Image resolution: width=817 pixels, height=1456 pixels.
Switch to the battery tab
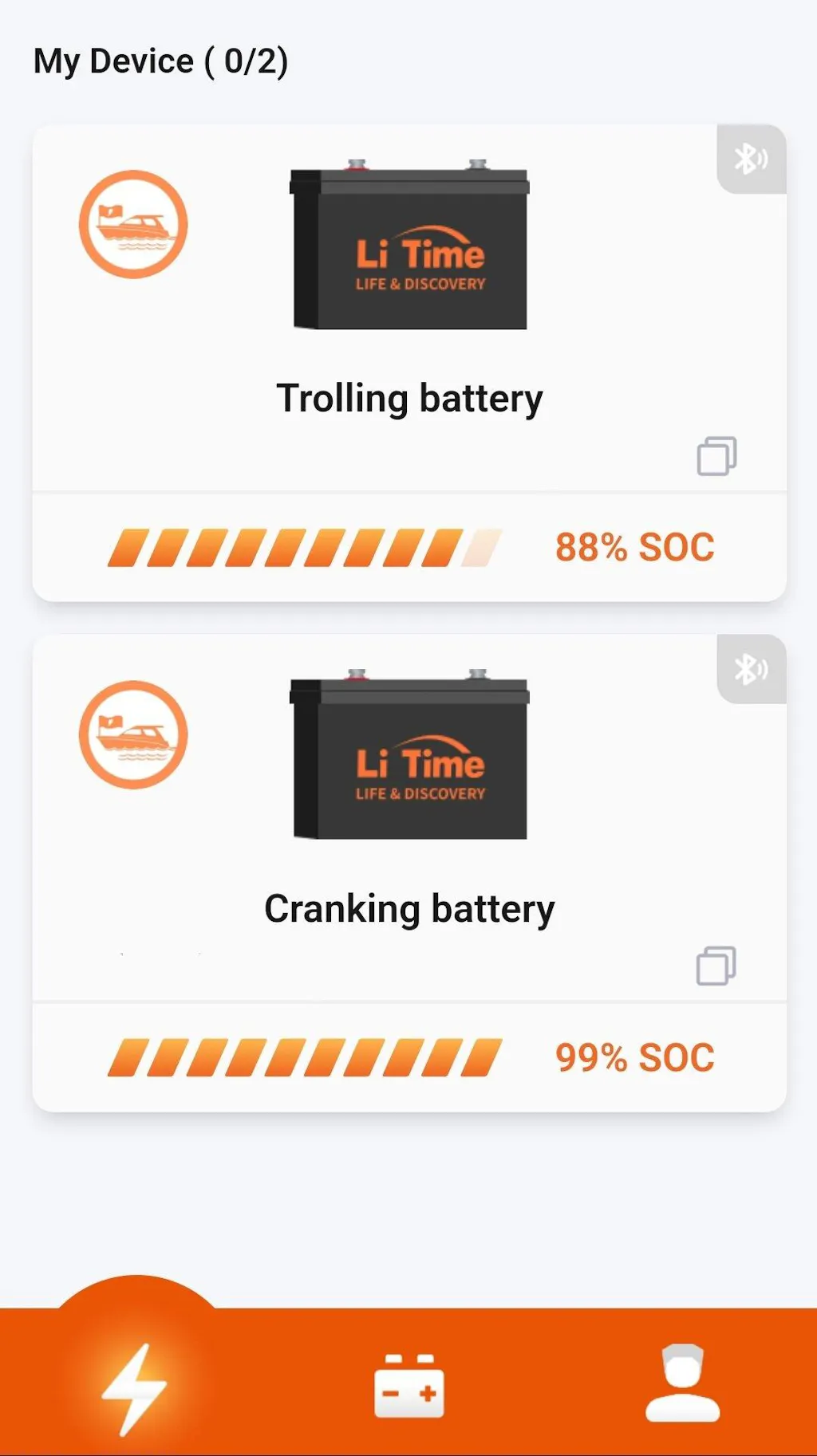click(x=408, y=1386)
